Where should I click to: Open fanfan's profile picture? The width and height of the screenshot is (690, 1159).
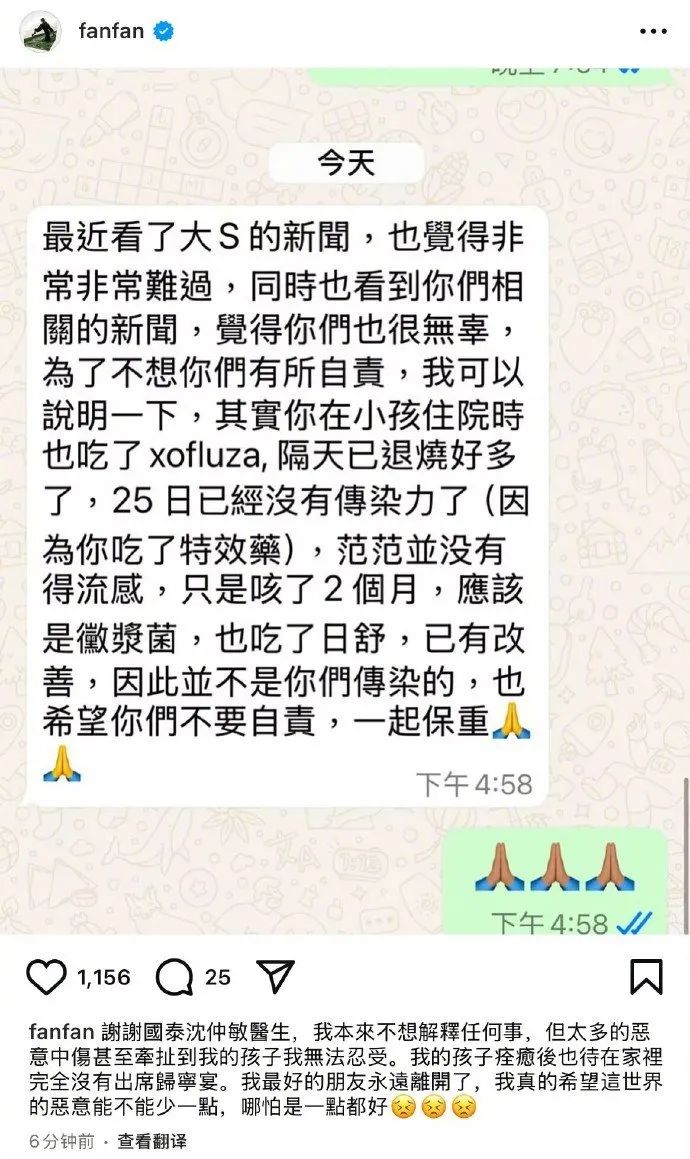click(40, 32)
